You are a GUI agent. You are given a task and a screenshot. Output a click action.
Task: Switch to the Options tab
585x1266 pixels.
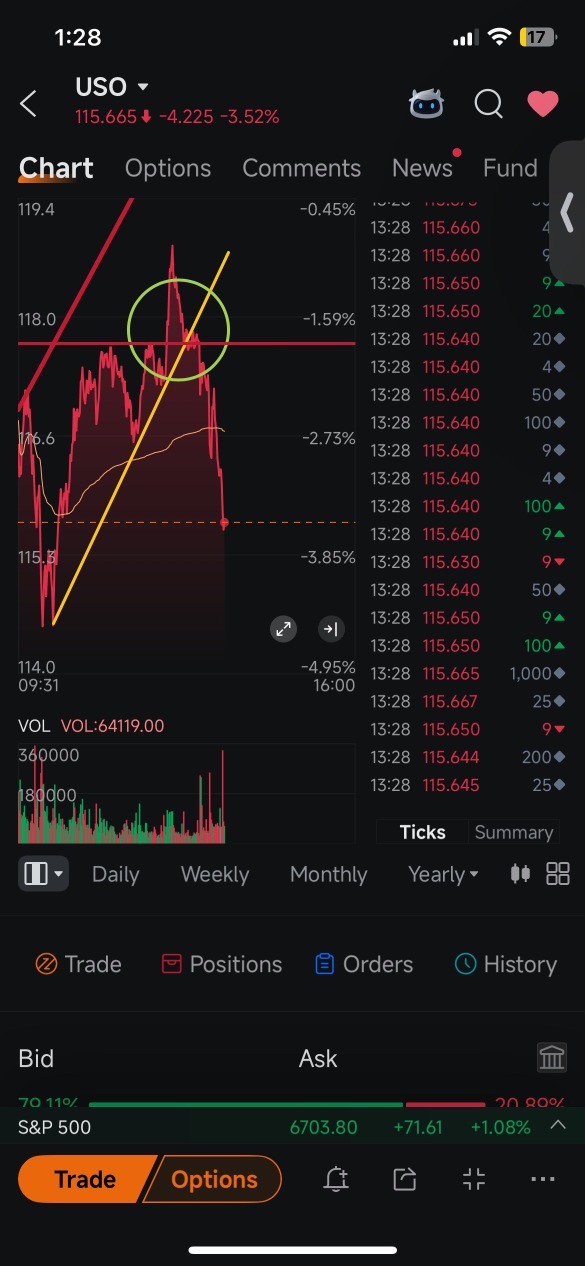coord(168,168)
